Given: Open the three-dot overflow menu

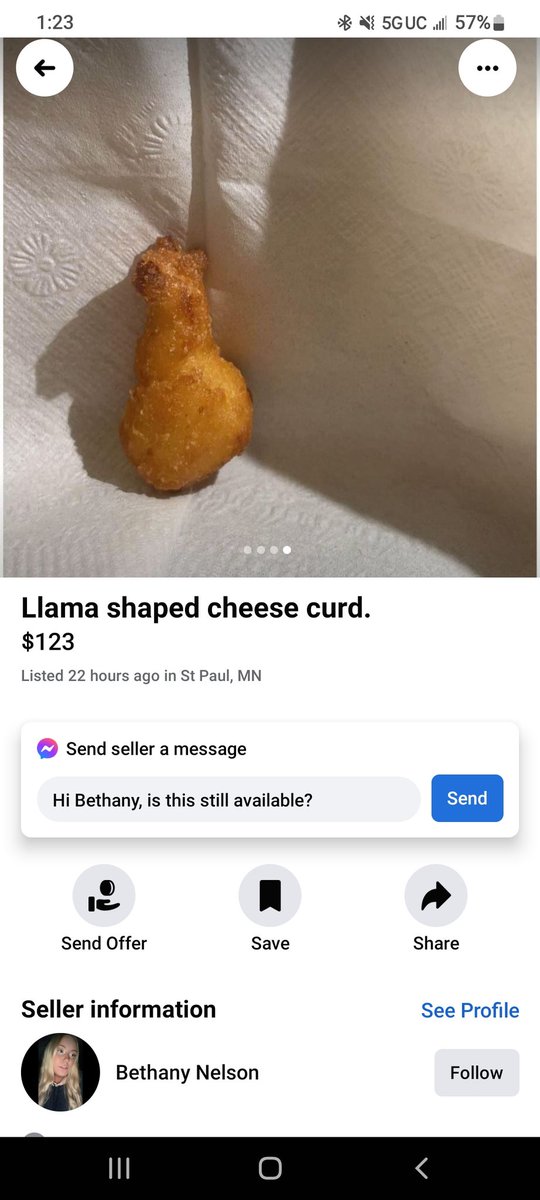Looking at the screenshot, I should tap(487, 68).
